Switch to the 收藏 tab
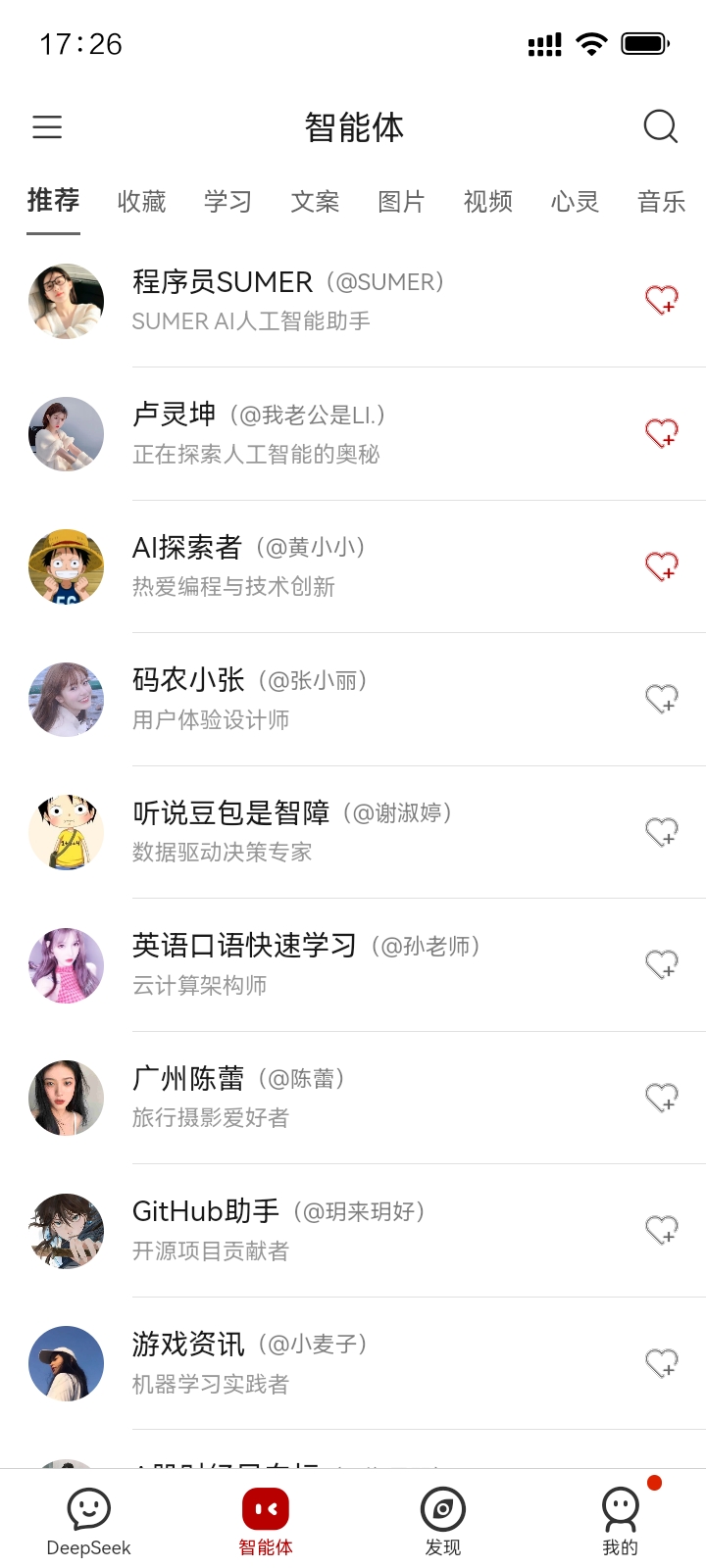The height and width of the screenshot is (1568, 706). point(140,201)
